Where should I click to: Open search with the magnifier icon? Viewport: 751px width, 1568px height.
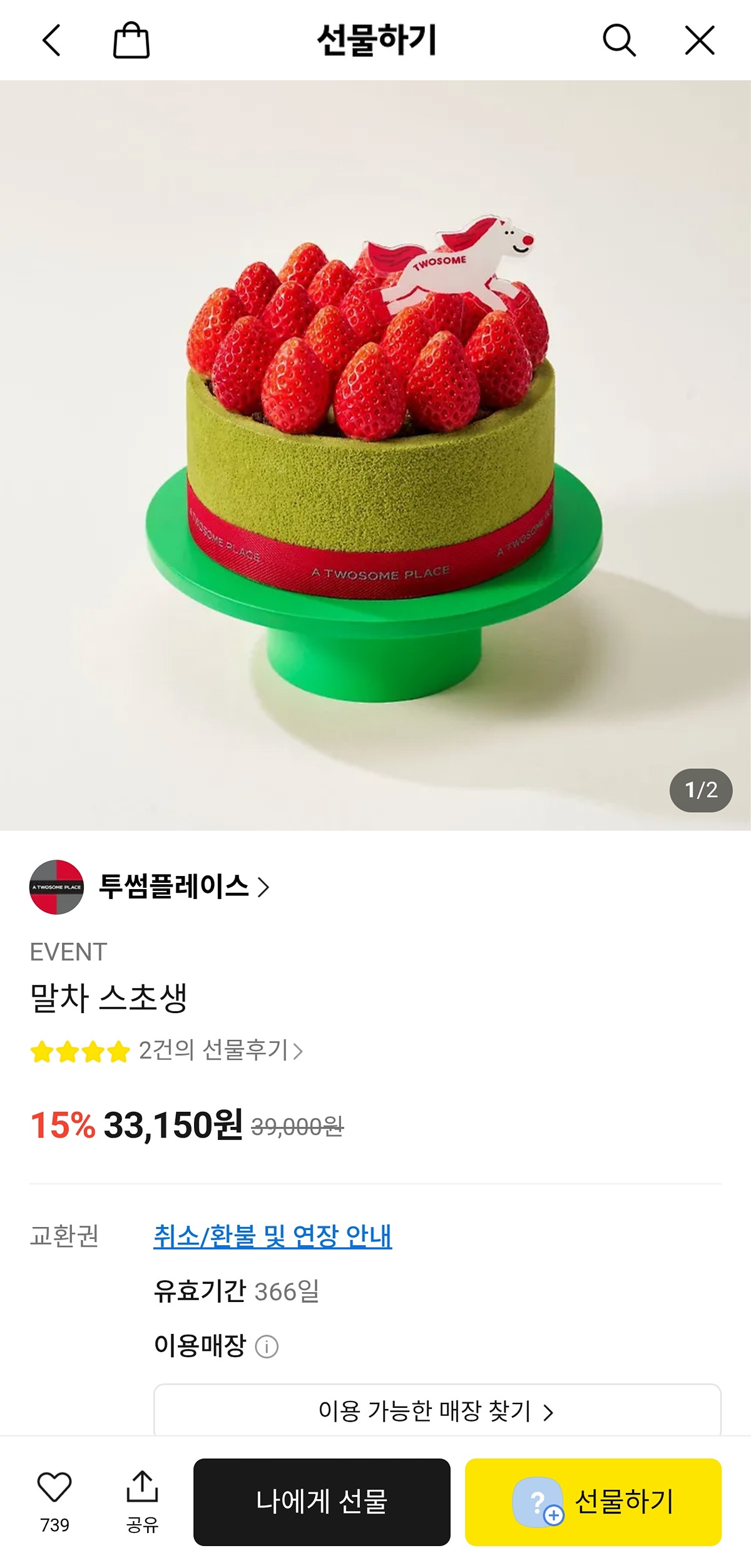click(x=619, y=41)
